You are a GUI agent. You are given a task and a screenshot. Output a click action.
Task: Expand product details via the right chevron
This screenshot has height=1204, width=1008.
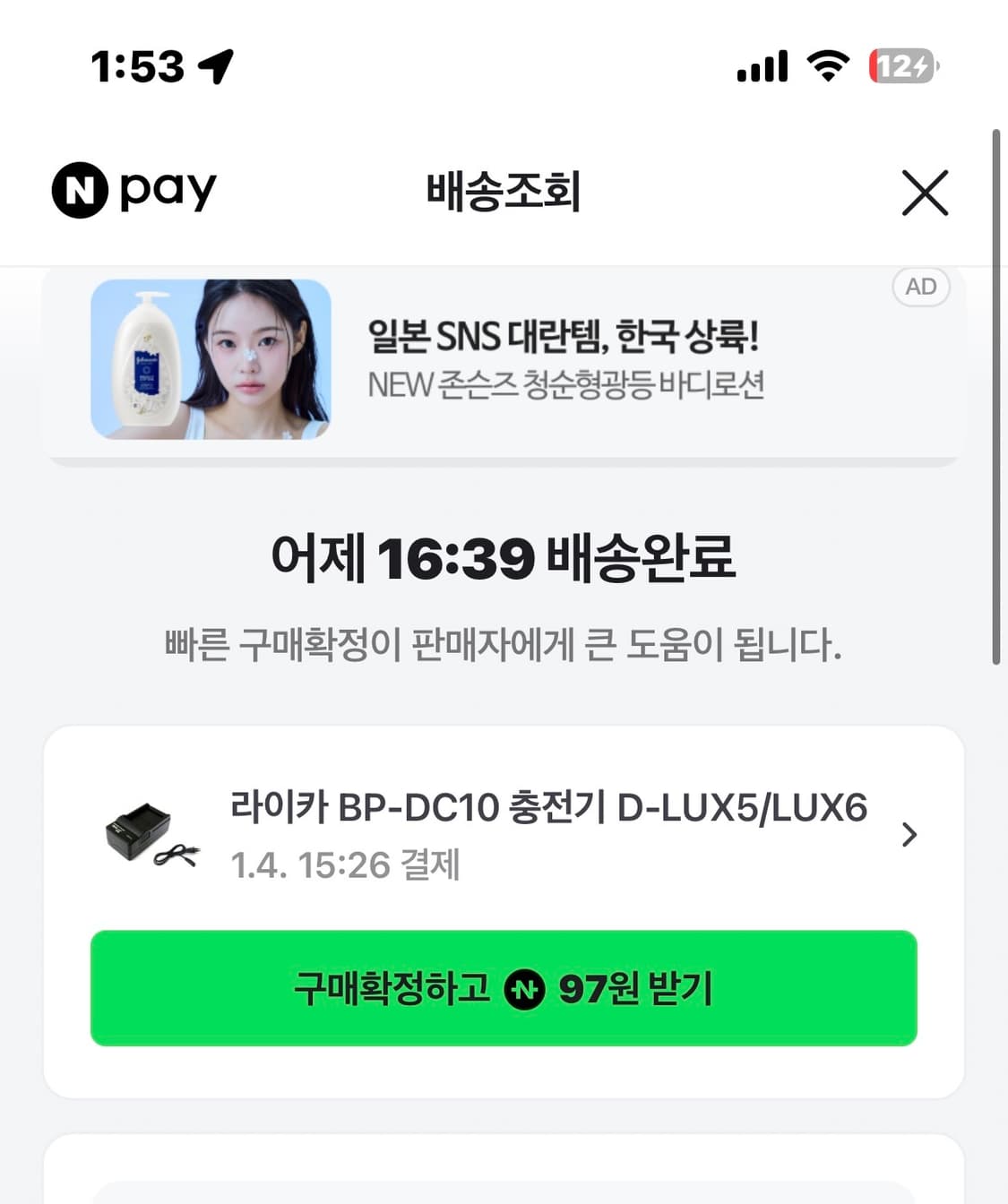click(910, 835)
